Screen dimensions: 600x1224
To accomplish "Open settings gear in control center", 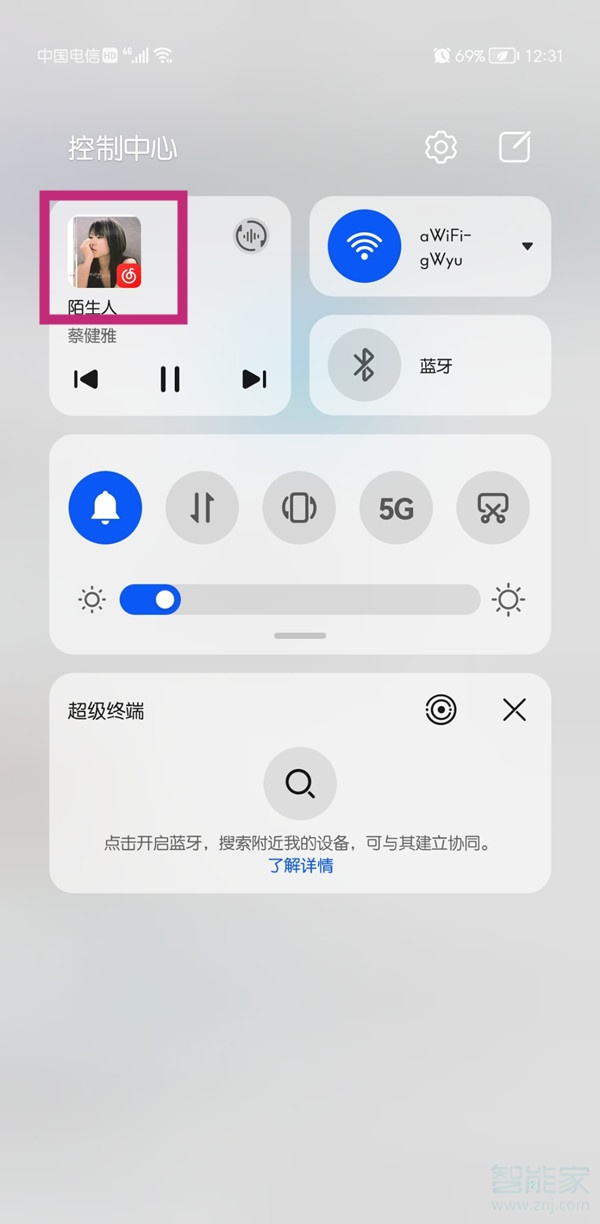I will 440,148.
